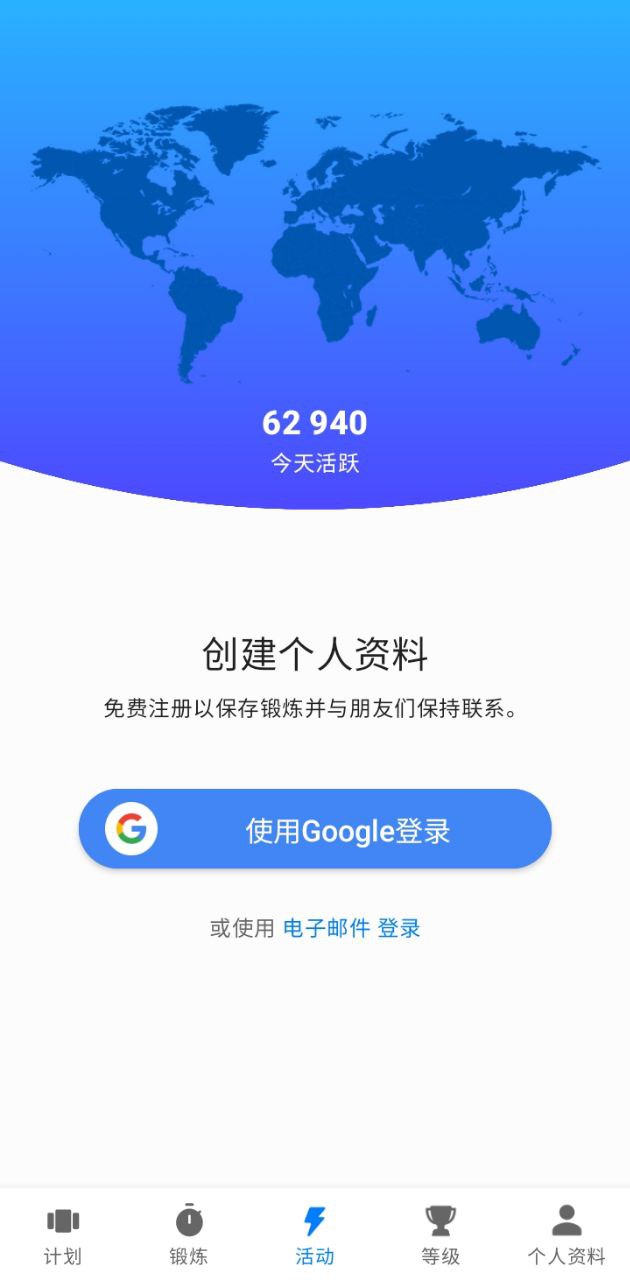This screenshot has height=1280, width=630.
Task: Open the 锻炼 tab
Action: coord(189,1235)
